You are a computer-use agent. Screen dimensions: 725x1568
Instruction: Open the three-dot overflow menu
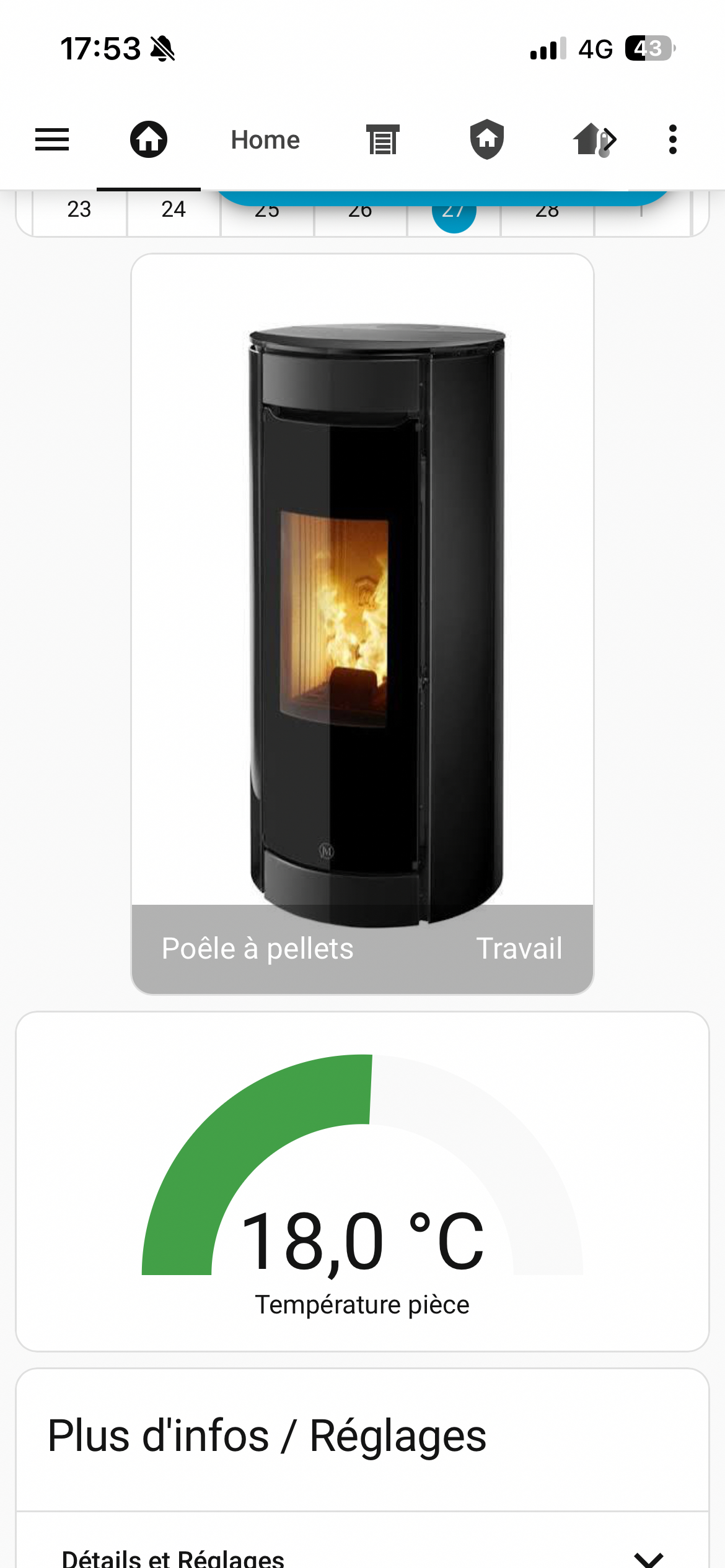(x=672, y=139)
